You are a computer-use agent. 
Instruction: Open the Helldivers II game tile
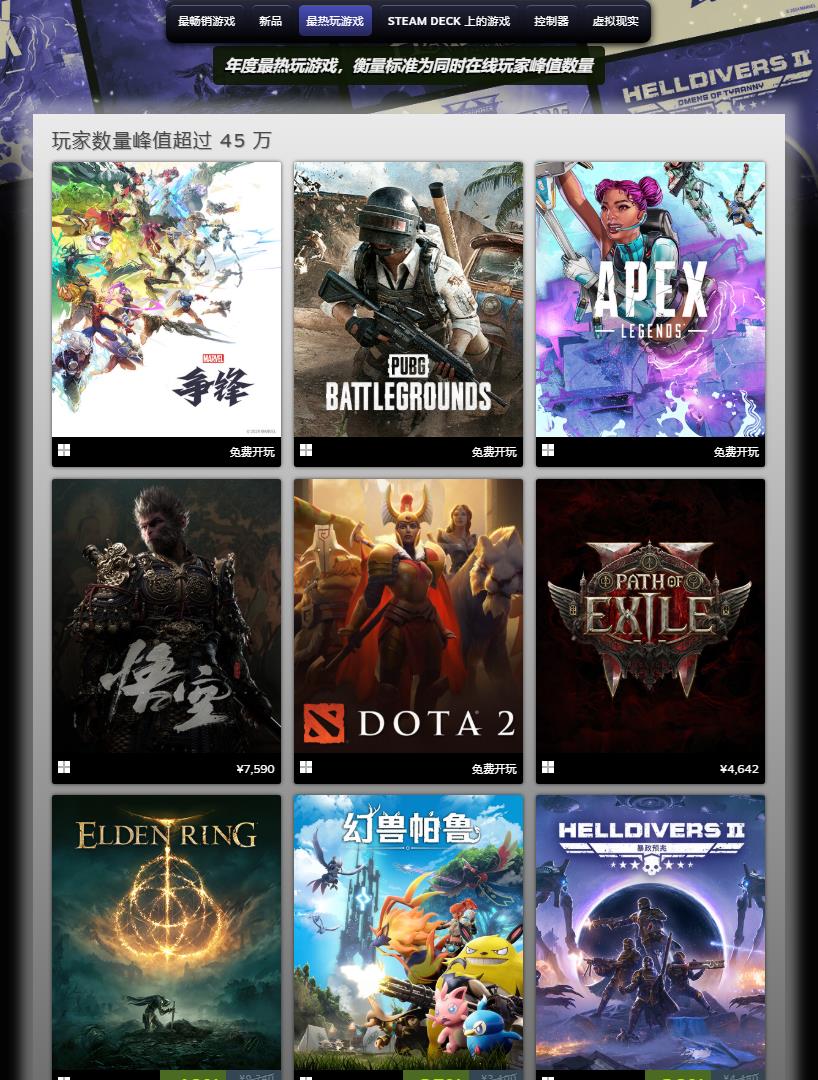pyautogui.click(x=650, y=932)
